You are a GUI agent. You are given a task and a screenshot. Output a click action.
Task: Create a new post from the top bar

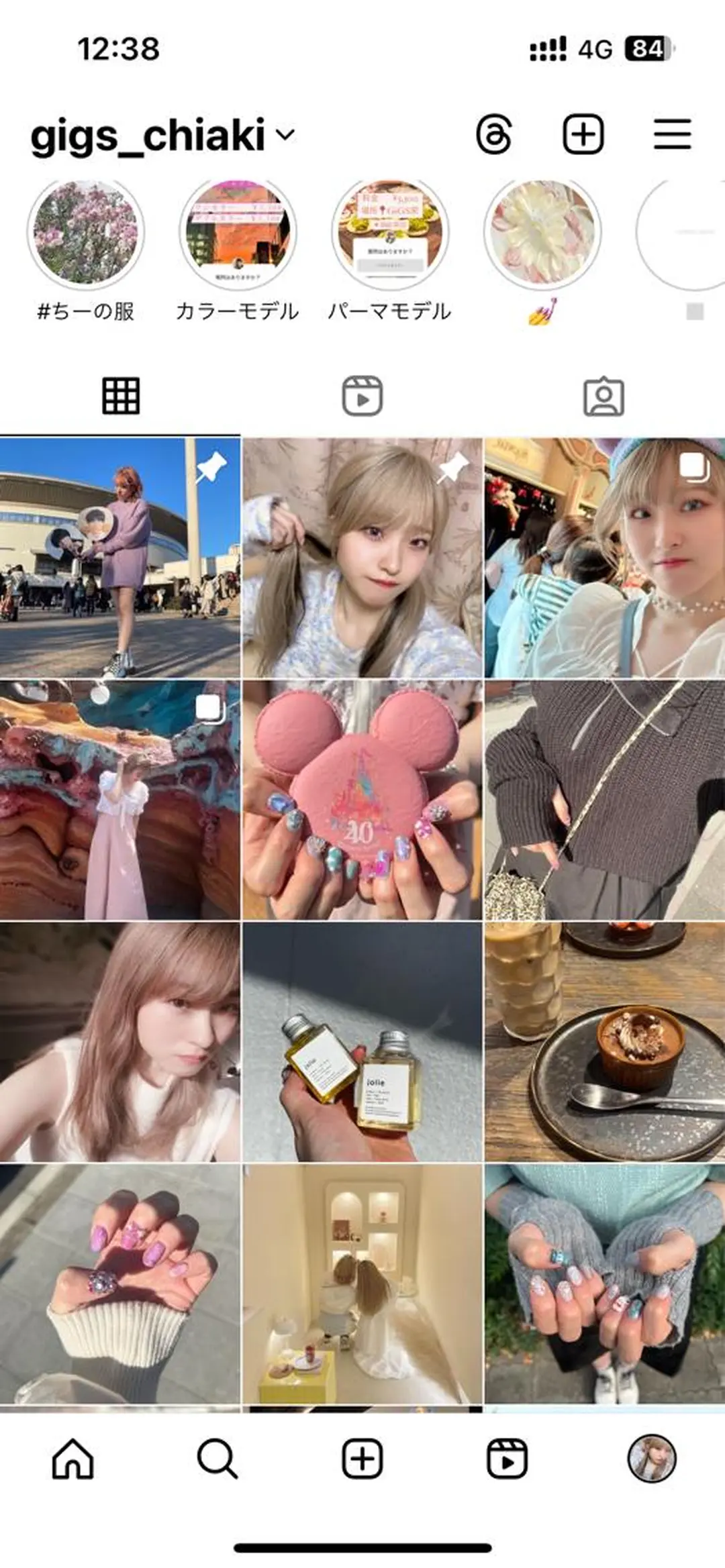click(583, 135)
